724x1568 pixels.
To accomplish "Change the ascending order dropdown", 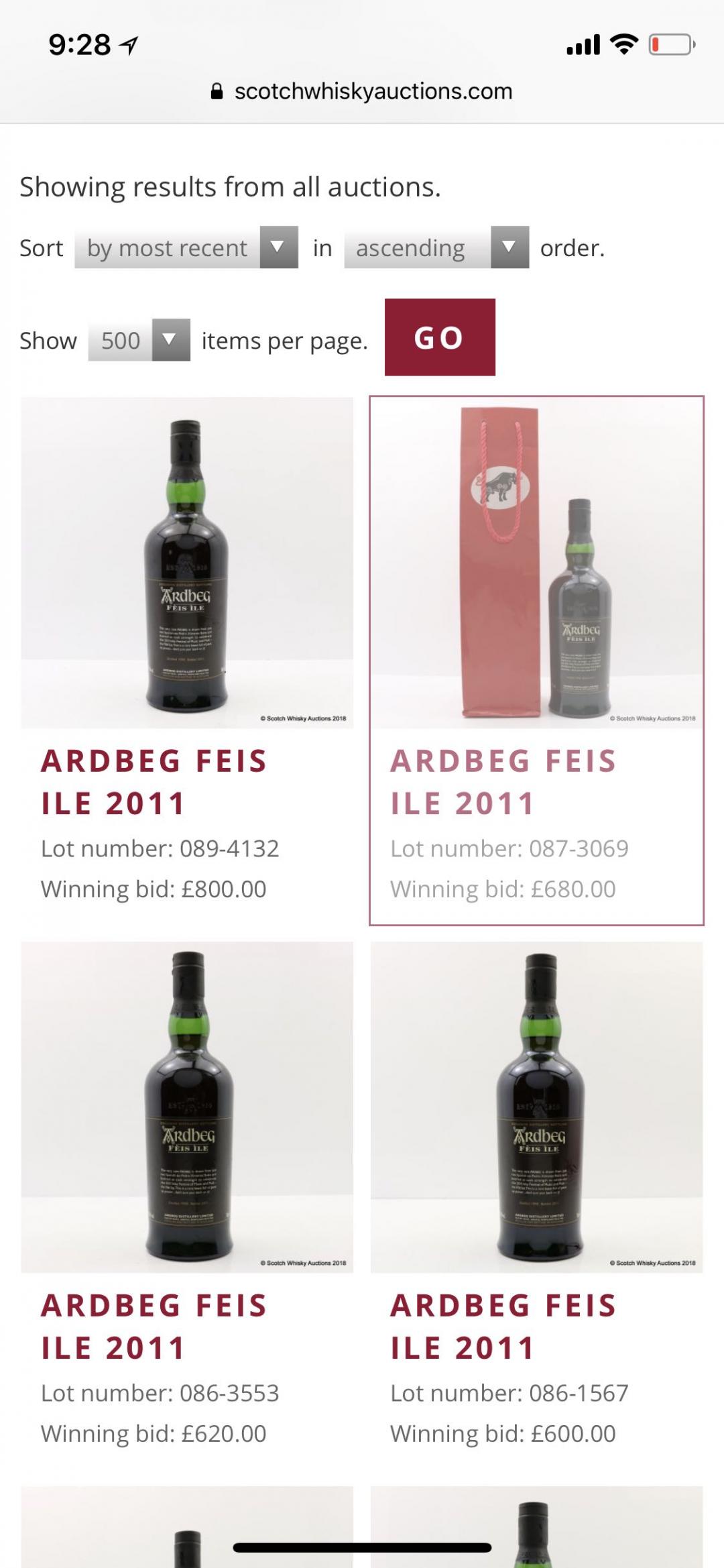I will click(436, 248).
